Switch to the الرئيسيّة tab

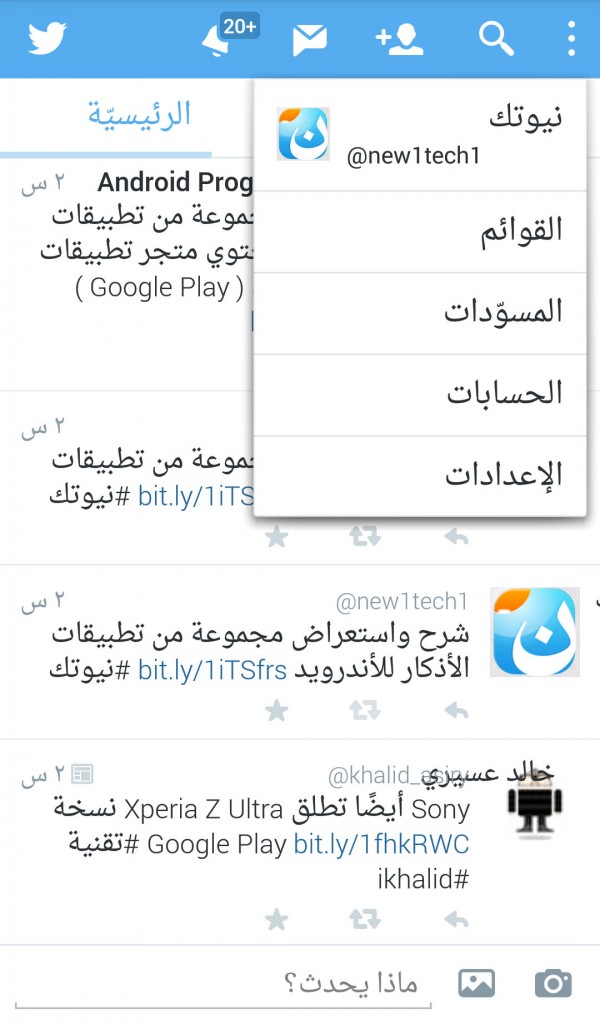[x=138, y=114]
